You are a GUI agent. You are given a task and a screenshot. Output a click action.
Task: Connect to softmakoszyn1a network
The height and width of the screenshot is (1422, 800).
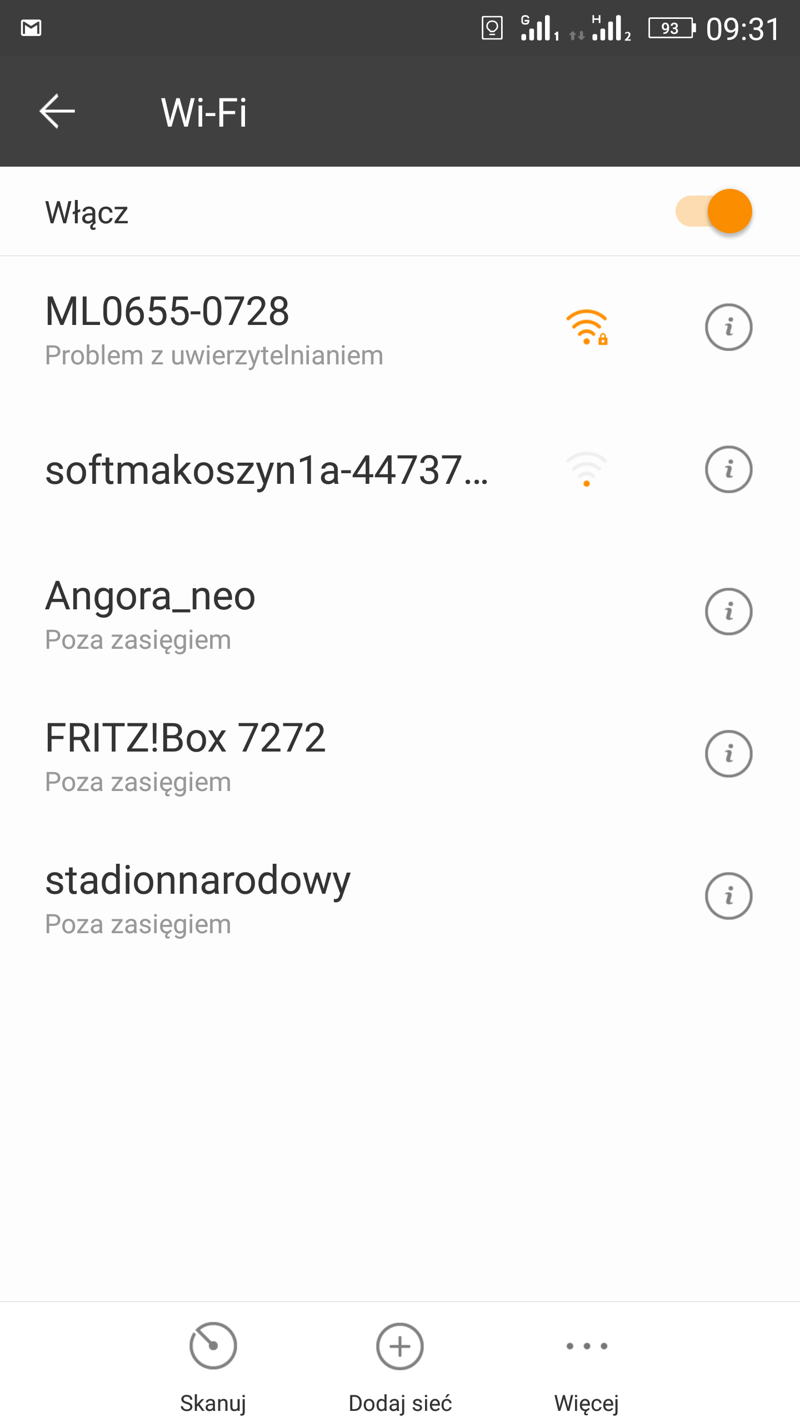(x=266, y=470)
